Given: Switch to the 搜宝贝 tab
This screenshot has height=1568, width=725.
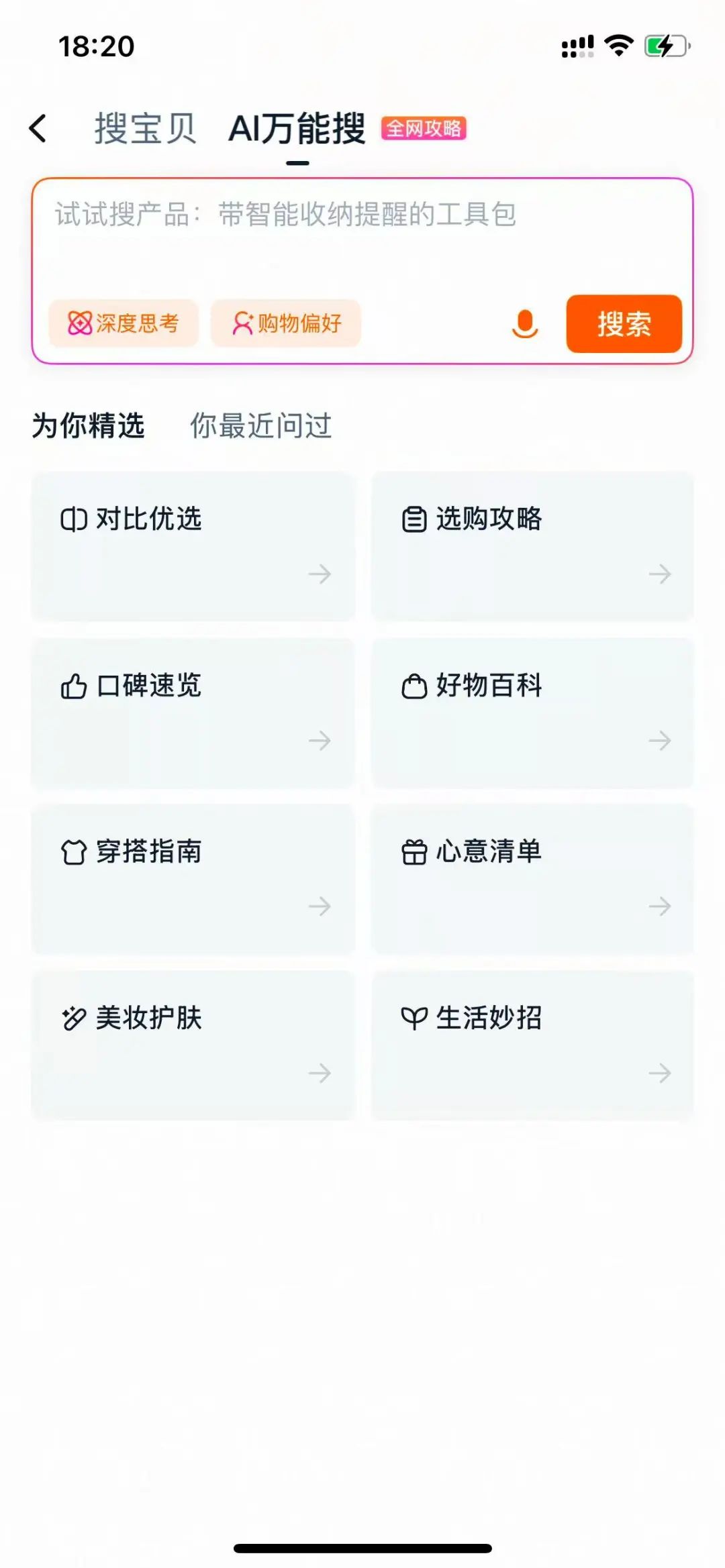Looking at the screenshot, I should tap(145, 127).
